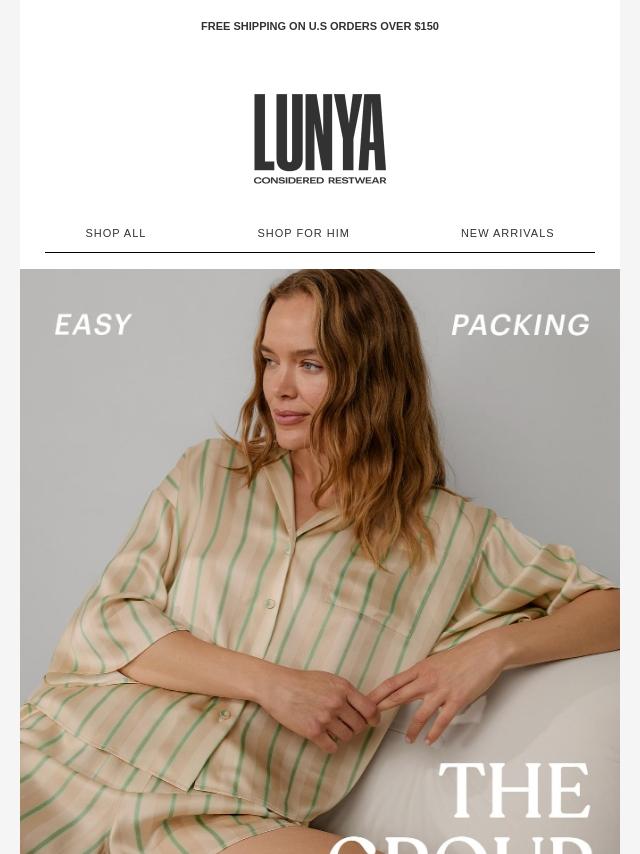Screen dimensions: 640x854
Task: Tap the Lunya logo header
Action: [320, 139]
